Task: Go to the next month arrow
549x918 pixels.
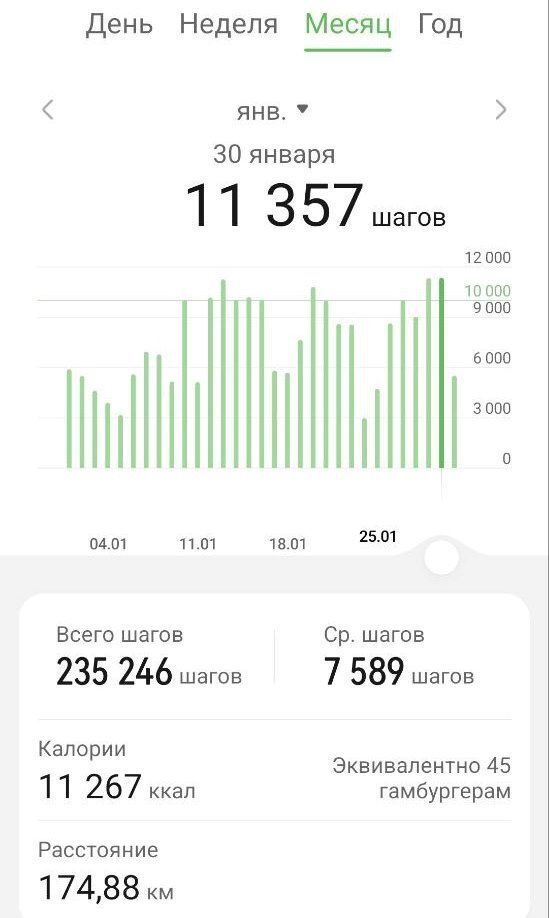Action: (x=500, y=109)
